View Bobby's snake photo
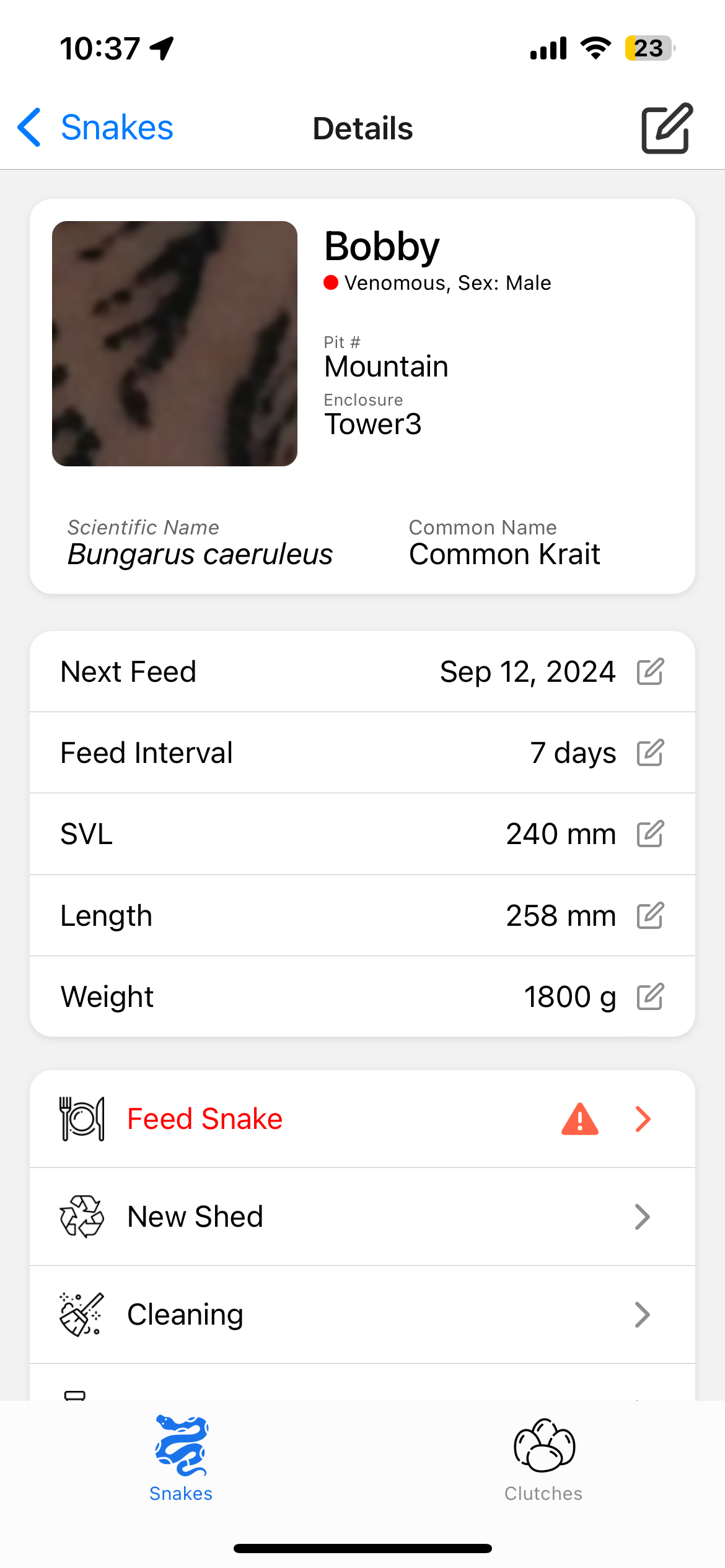This screenshot has width=725, height=1568. pyautogui.click(x=175, y=344)
